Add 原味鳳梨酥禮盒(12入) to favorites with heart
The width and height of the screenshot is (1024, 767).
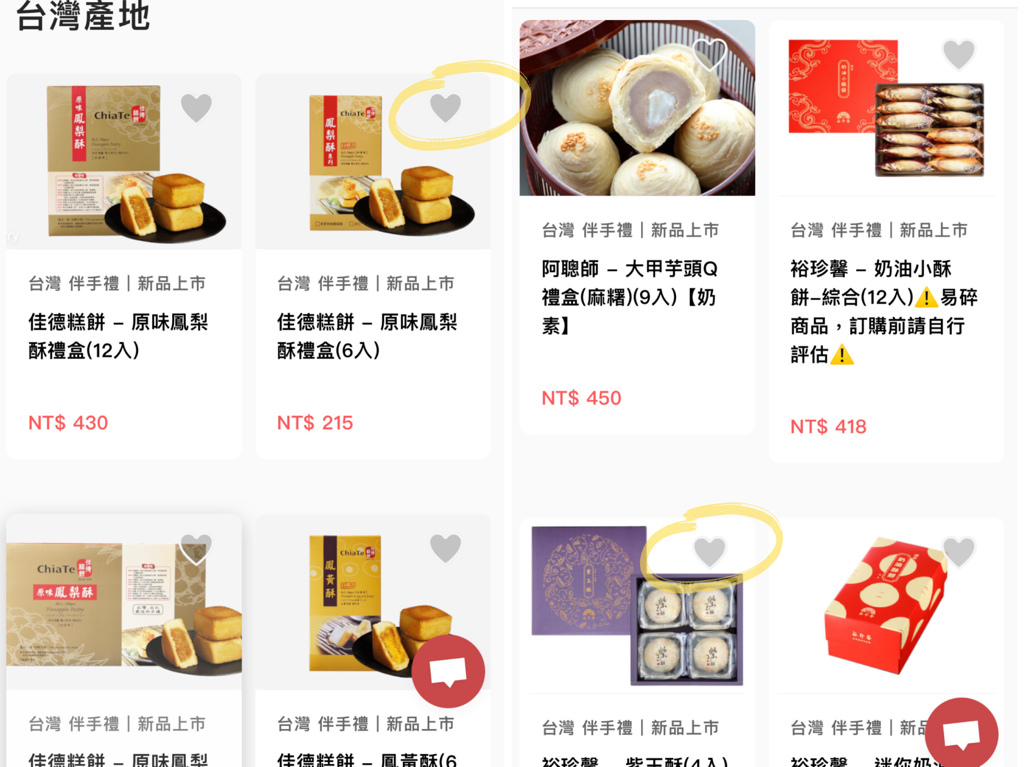196,107
